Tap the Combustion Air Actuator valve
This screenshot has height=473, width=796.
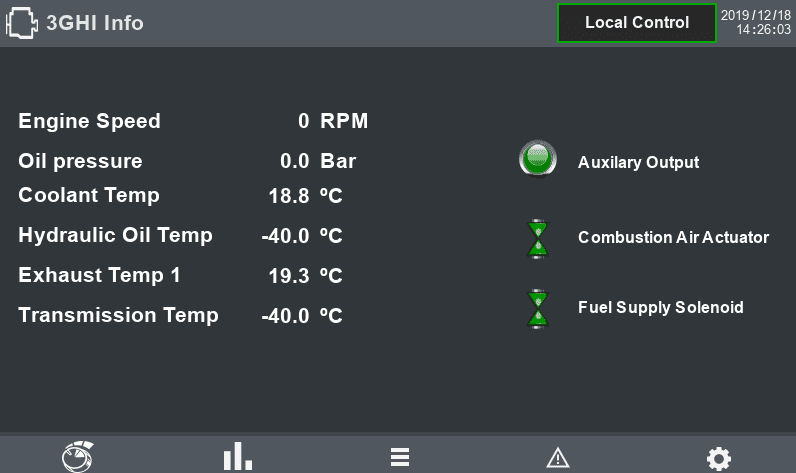point(538,239)
